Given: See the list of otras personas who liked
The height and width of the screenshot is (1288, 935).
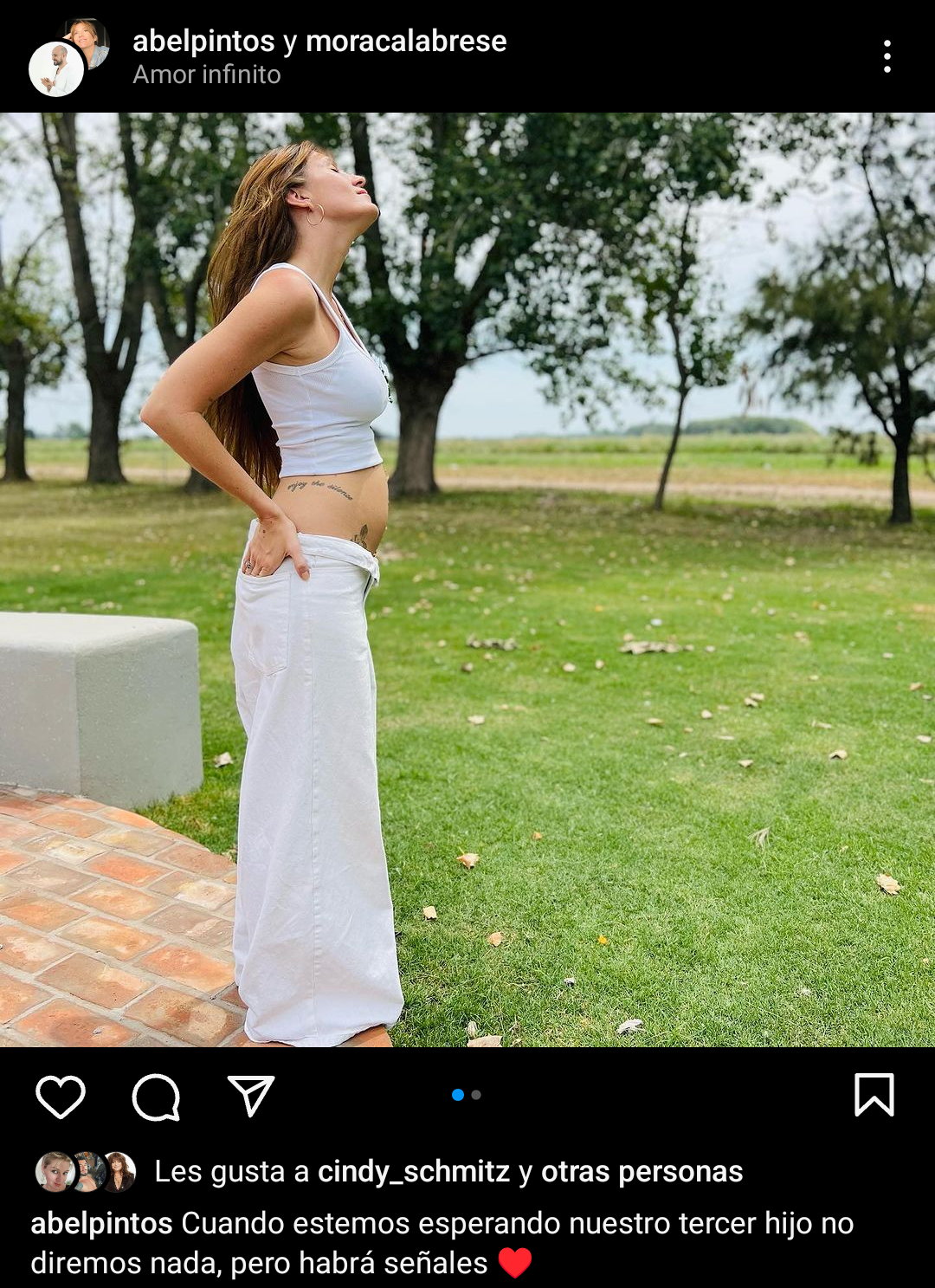Looking at the screenshot, I should point(642,1171).
